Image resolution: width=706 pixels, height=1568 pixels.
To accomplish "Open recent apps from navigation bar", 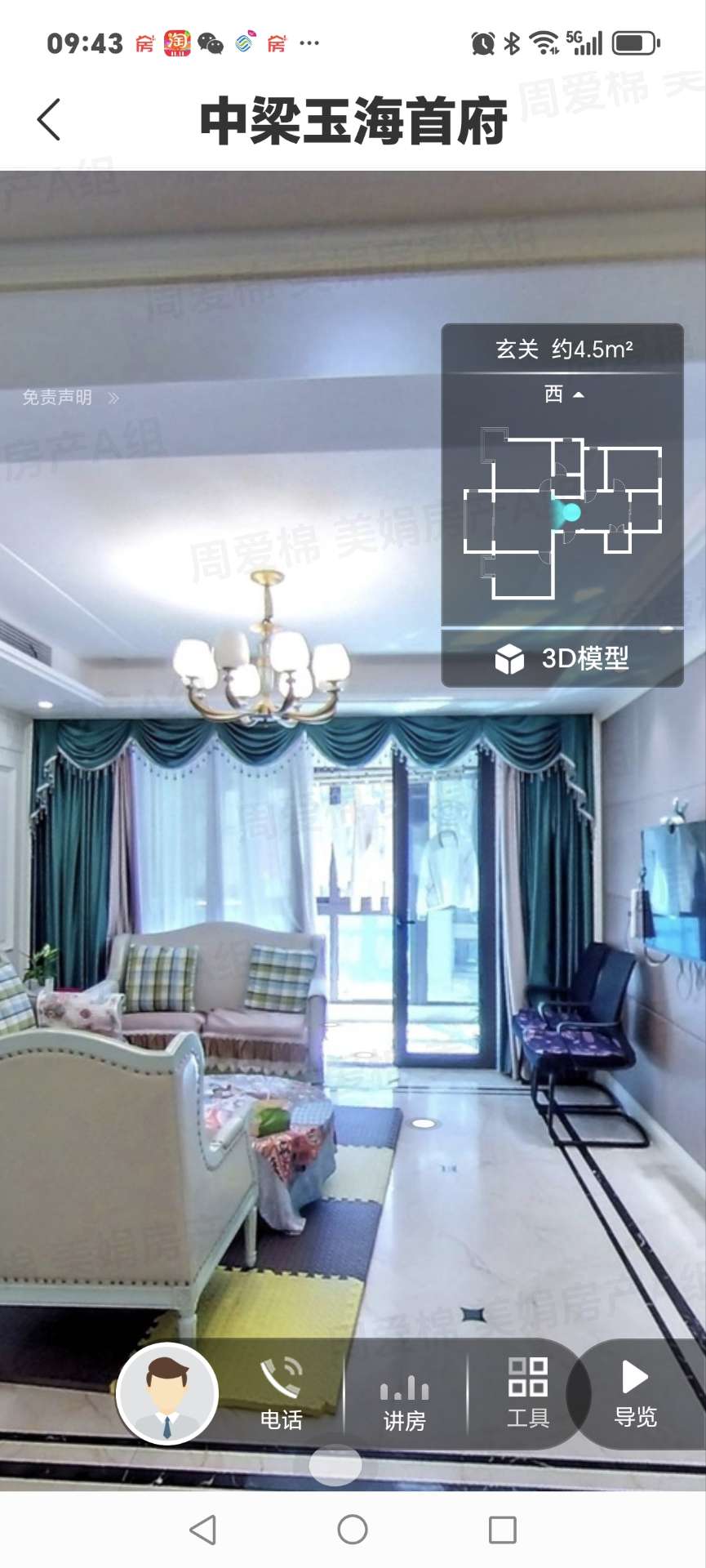I will click(502, 1530).
